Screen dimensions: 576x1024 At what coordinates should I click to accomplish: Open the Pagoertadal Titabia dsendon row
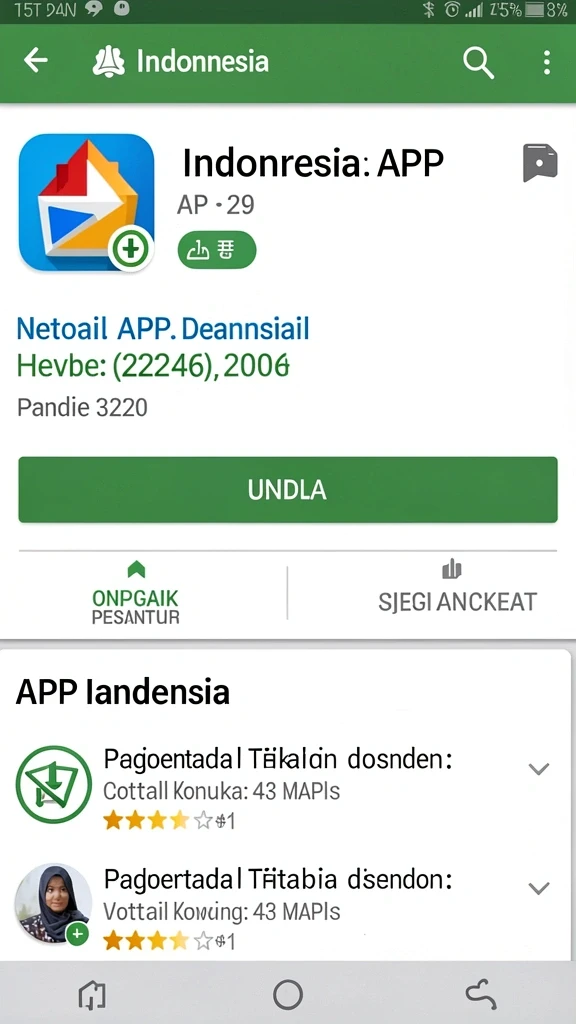(x=288, y=906)
